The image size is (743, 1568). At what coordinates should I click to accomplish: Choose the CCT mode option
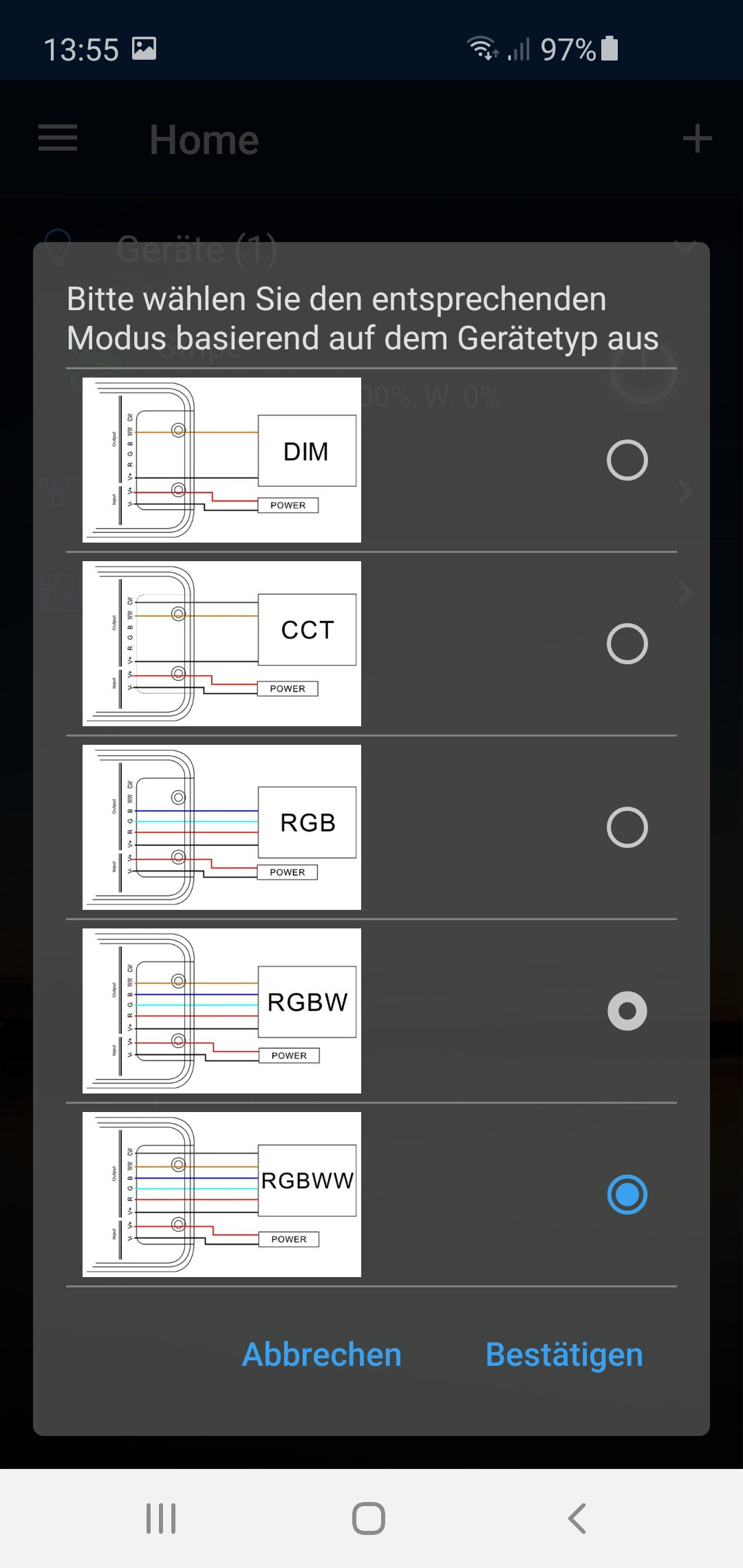click(x=627, y=644)
